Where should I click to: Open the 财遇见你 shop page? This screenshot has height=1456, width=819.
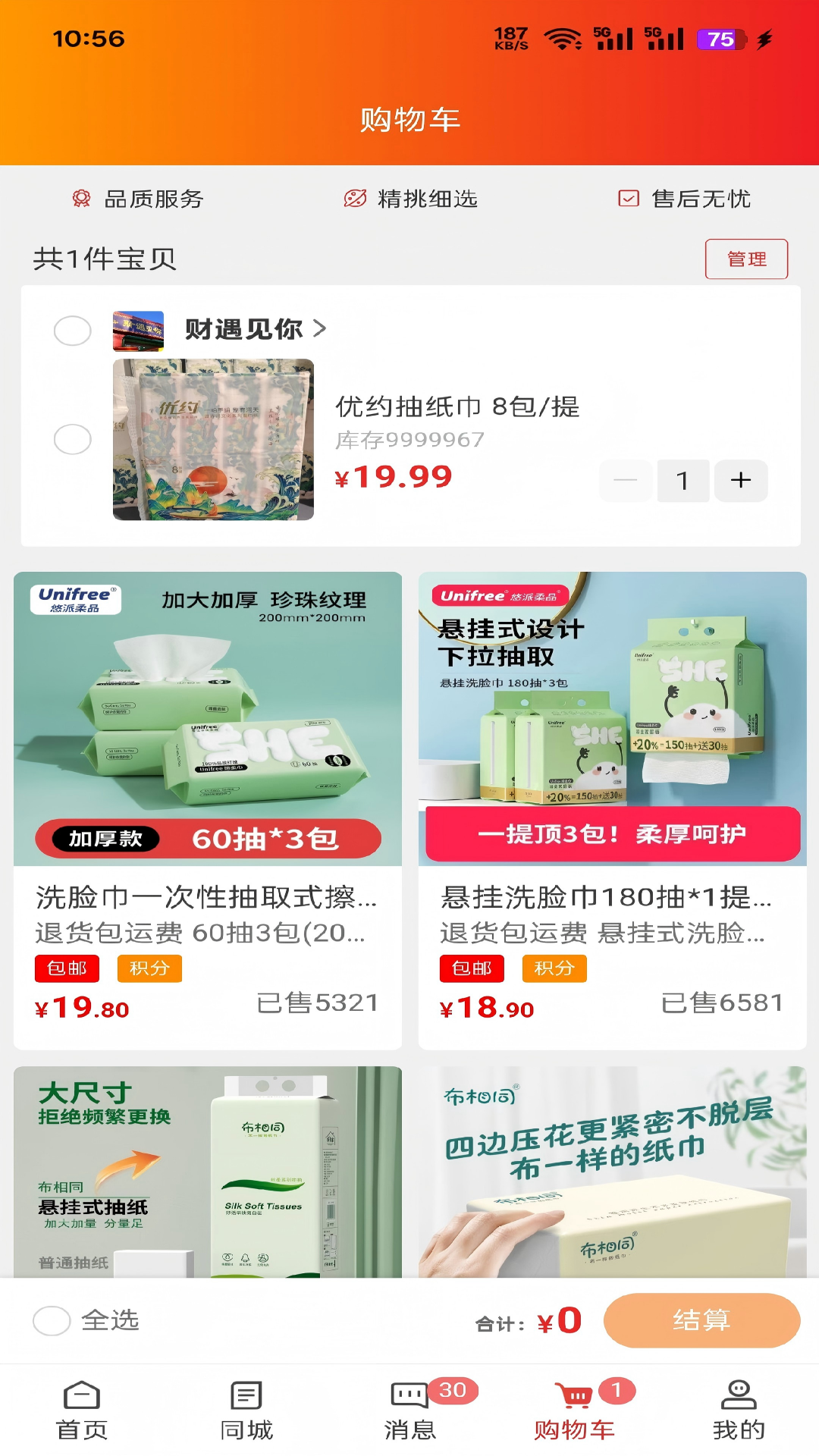[256, 329]
